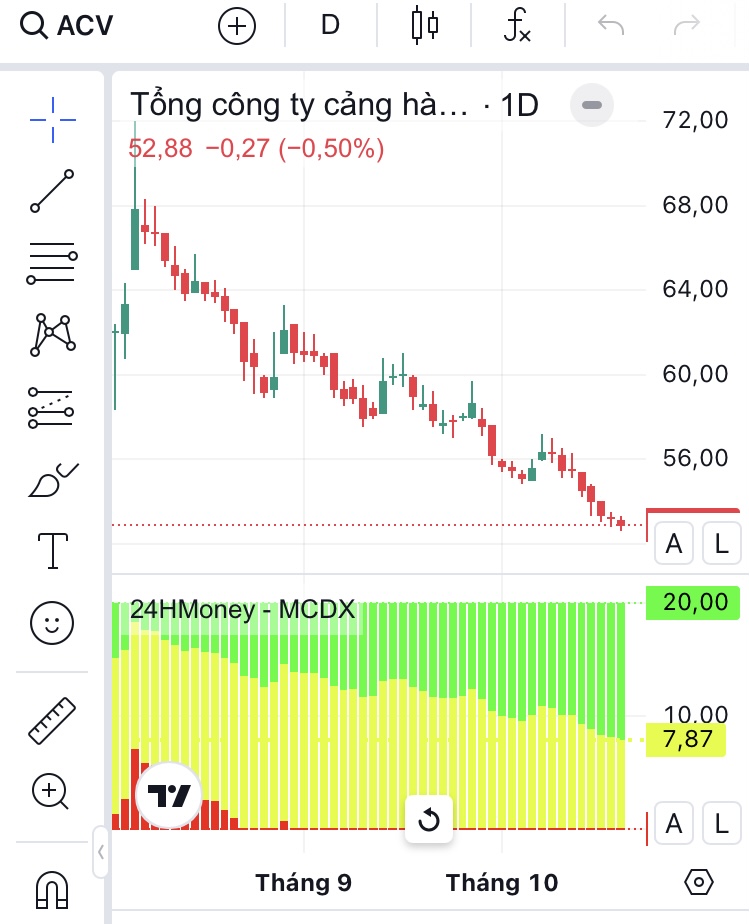Redo the chart action

687,25
